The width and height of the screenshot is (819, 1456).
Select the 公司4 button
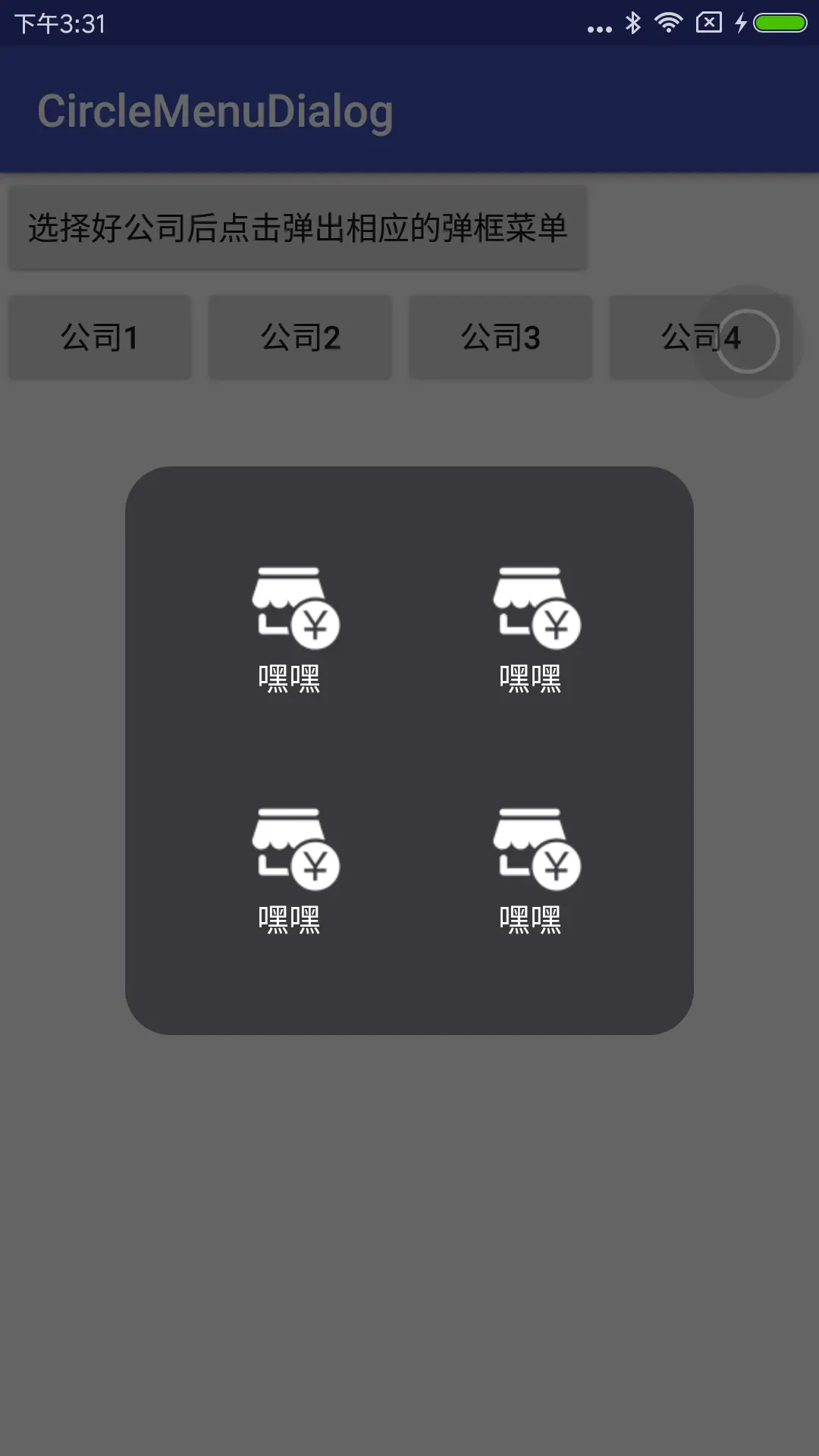[x=701, y=337]
